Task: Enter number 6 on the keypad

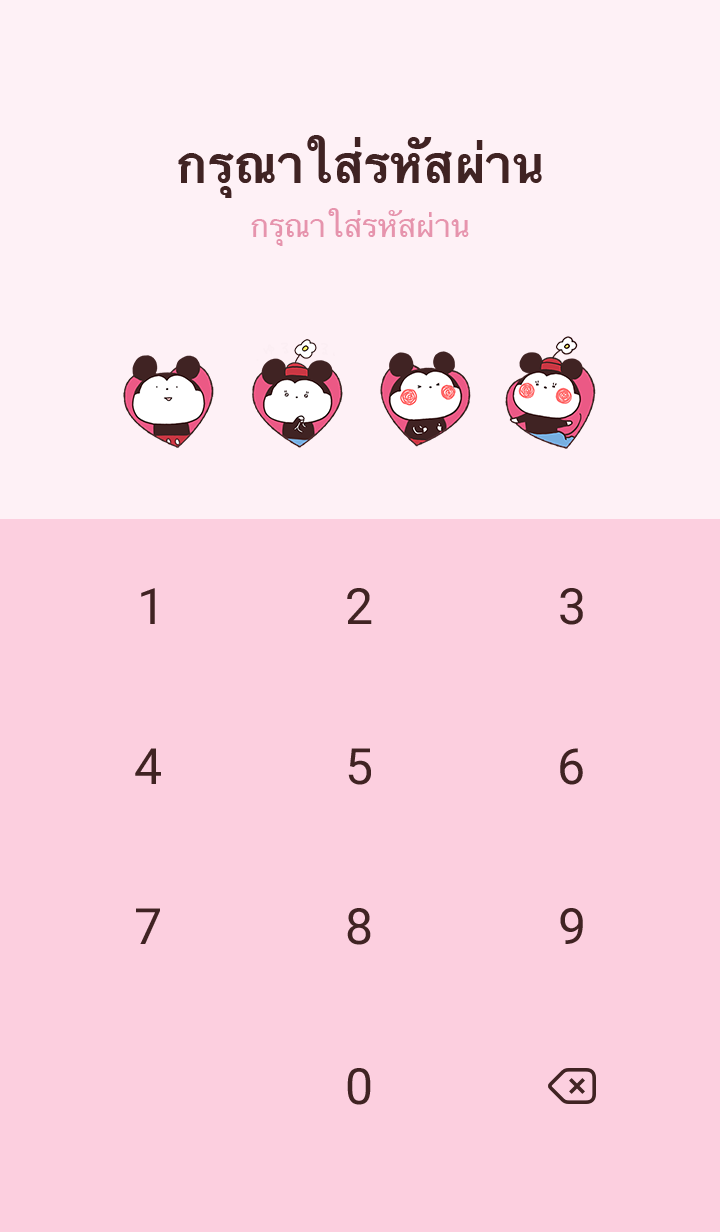Action: [571, 767]
